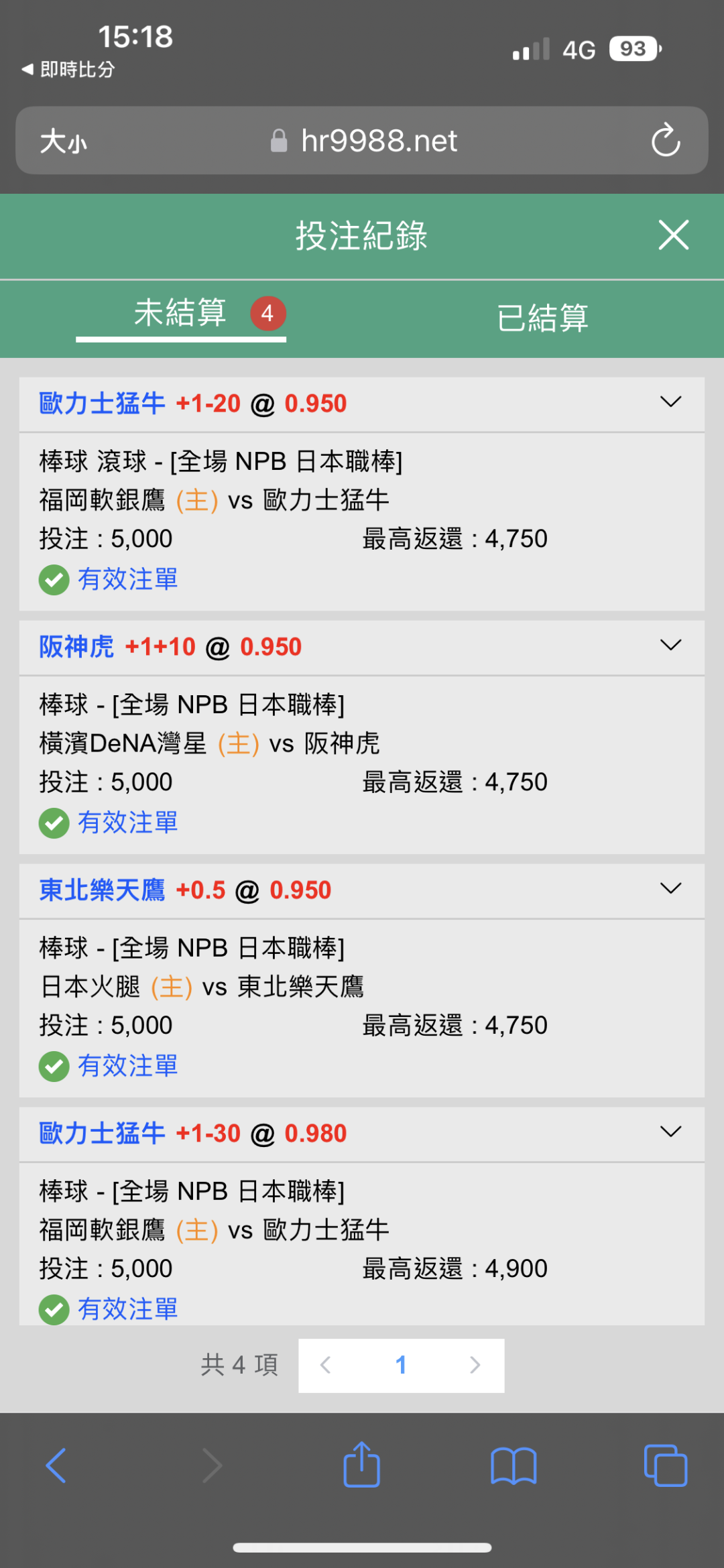Viewport: 724px width, 1568px height.
Task: Go to the previous page of records
Action: 326,1365
